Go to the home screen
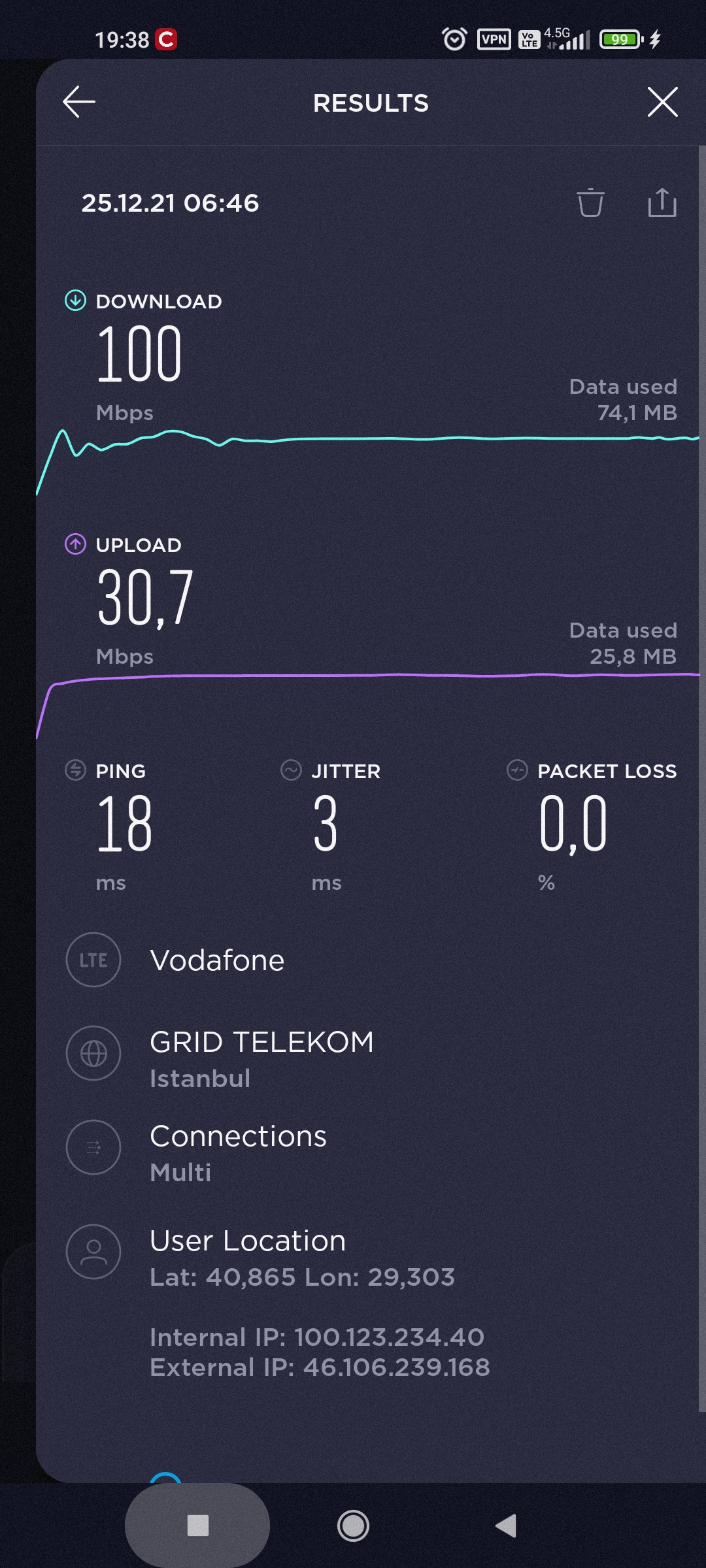Image resolution: width=706 pixels, height=1568 pixels. 353,1526
